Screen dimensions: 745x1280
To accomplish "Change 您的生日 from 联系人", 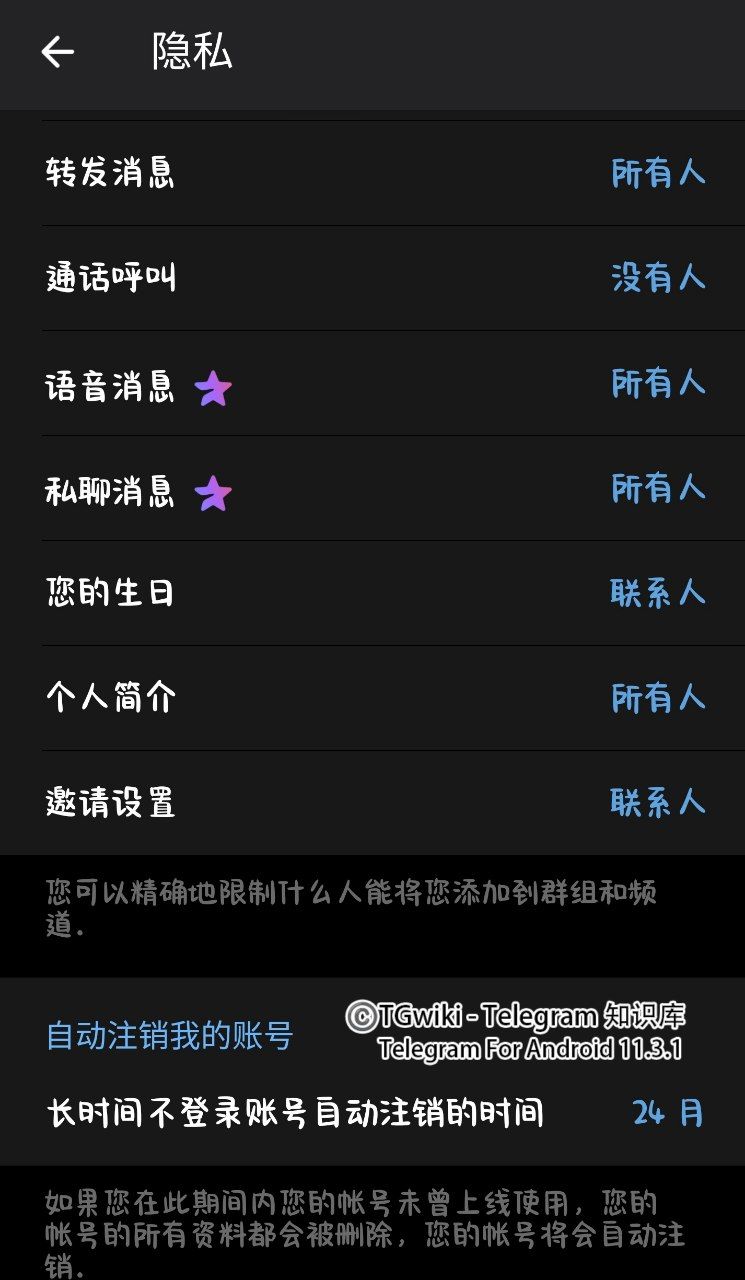I will coord(659,593).
